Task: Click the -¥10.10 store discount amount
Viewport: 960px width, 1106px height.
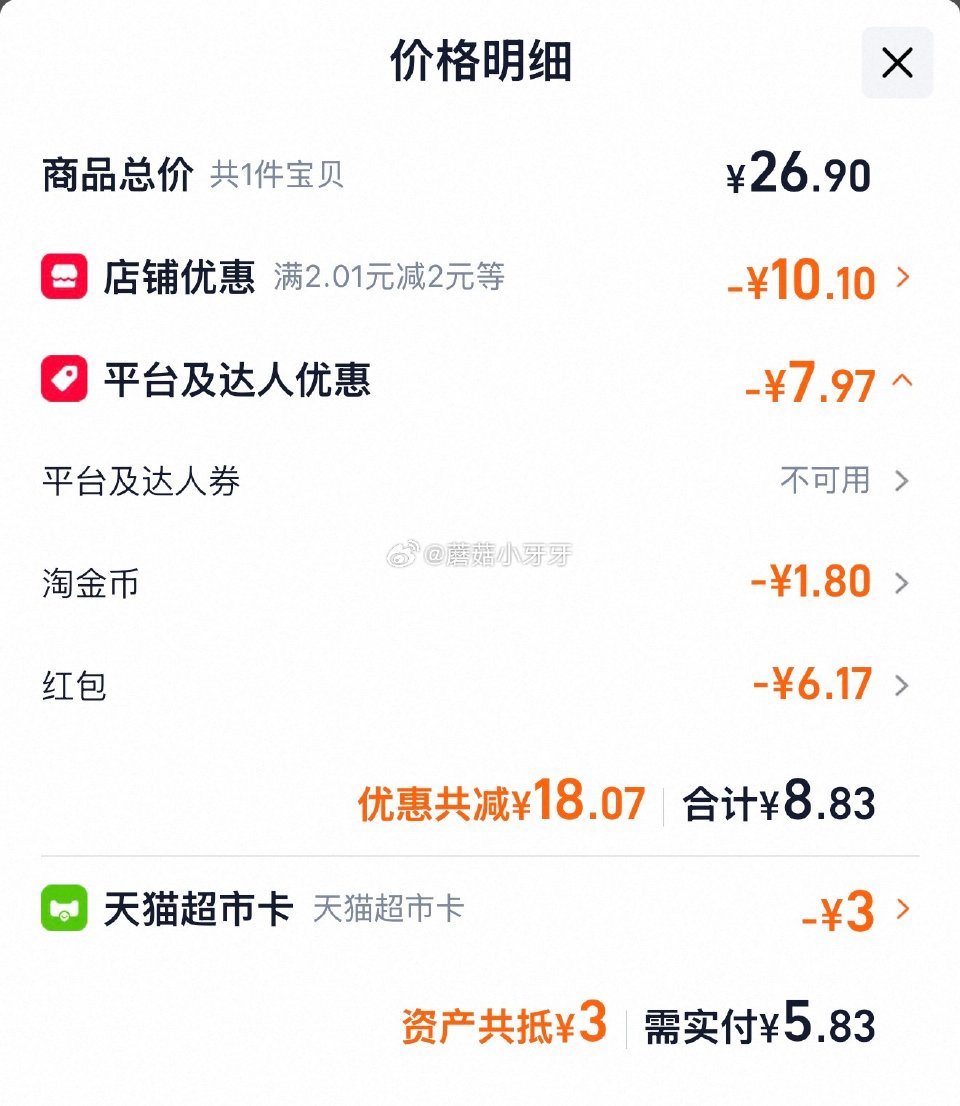Action: [x=798, y=280]
